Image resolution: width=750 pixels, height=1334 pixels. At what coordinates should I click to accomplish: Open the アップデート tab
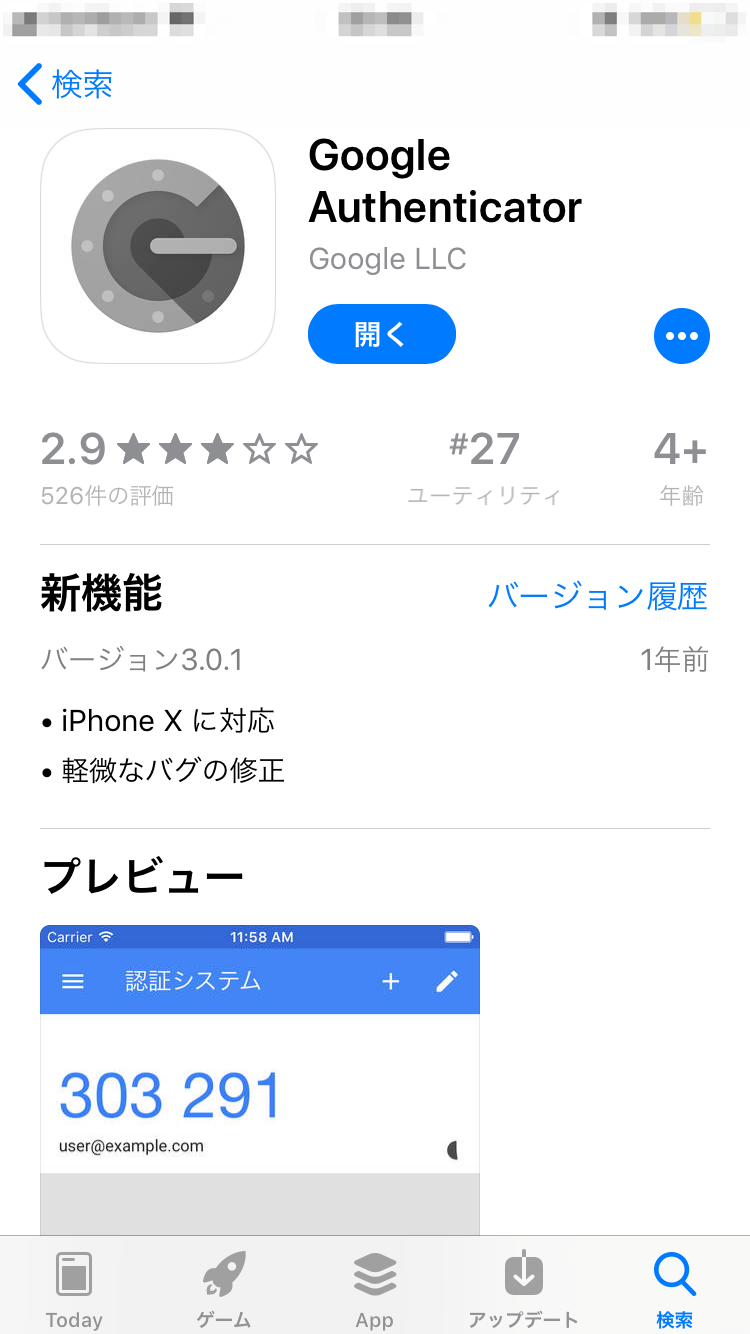[523, 1288]
